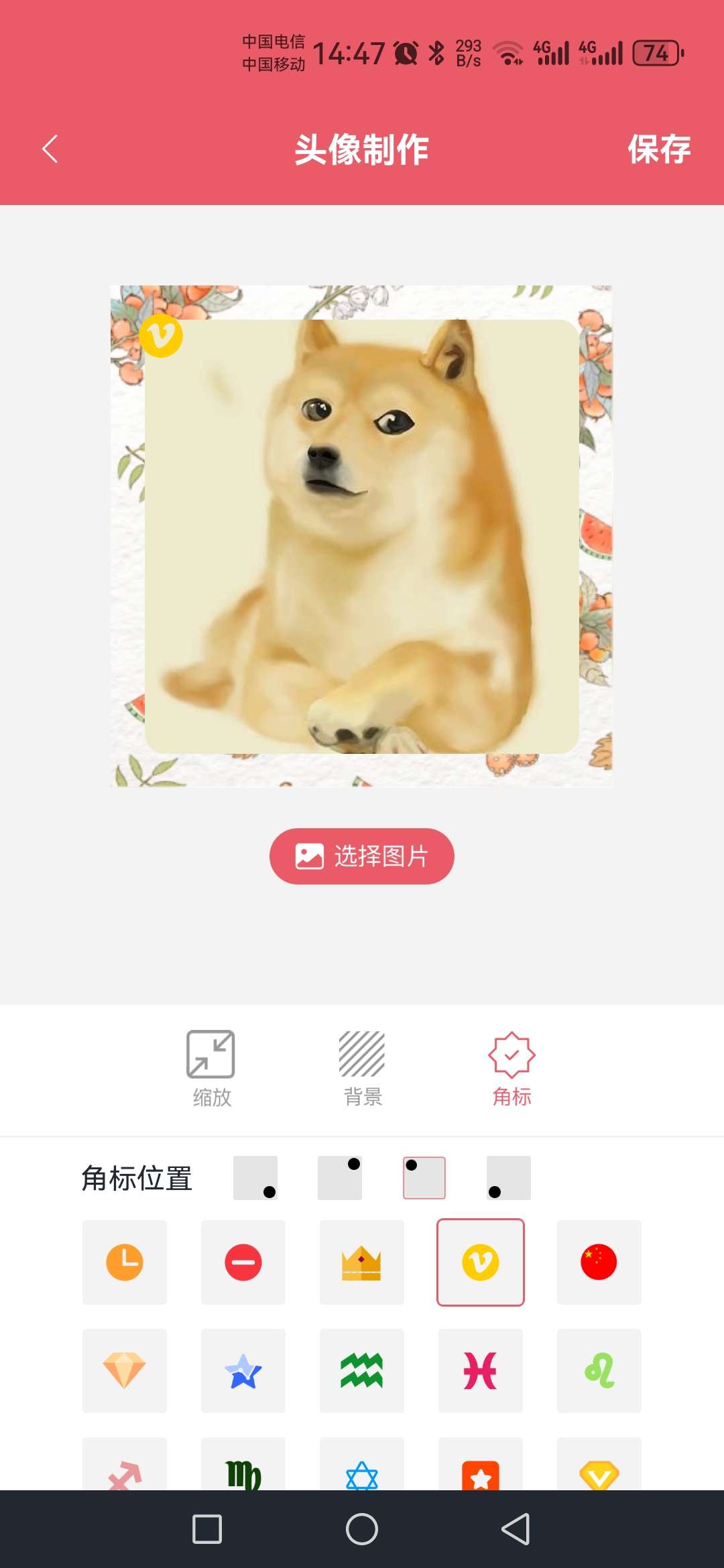Choose the pink Pisces badge
Screen dimensions: 724x1568
click(481, 1371)
